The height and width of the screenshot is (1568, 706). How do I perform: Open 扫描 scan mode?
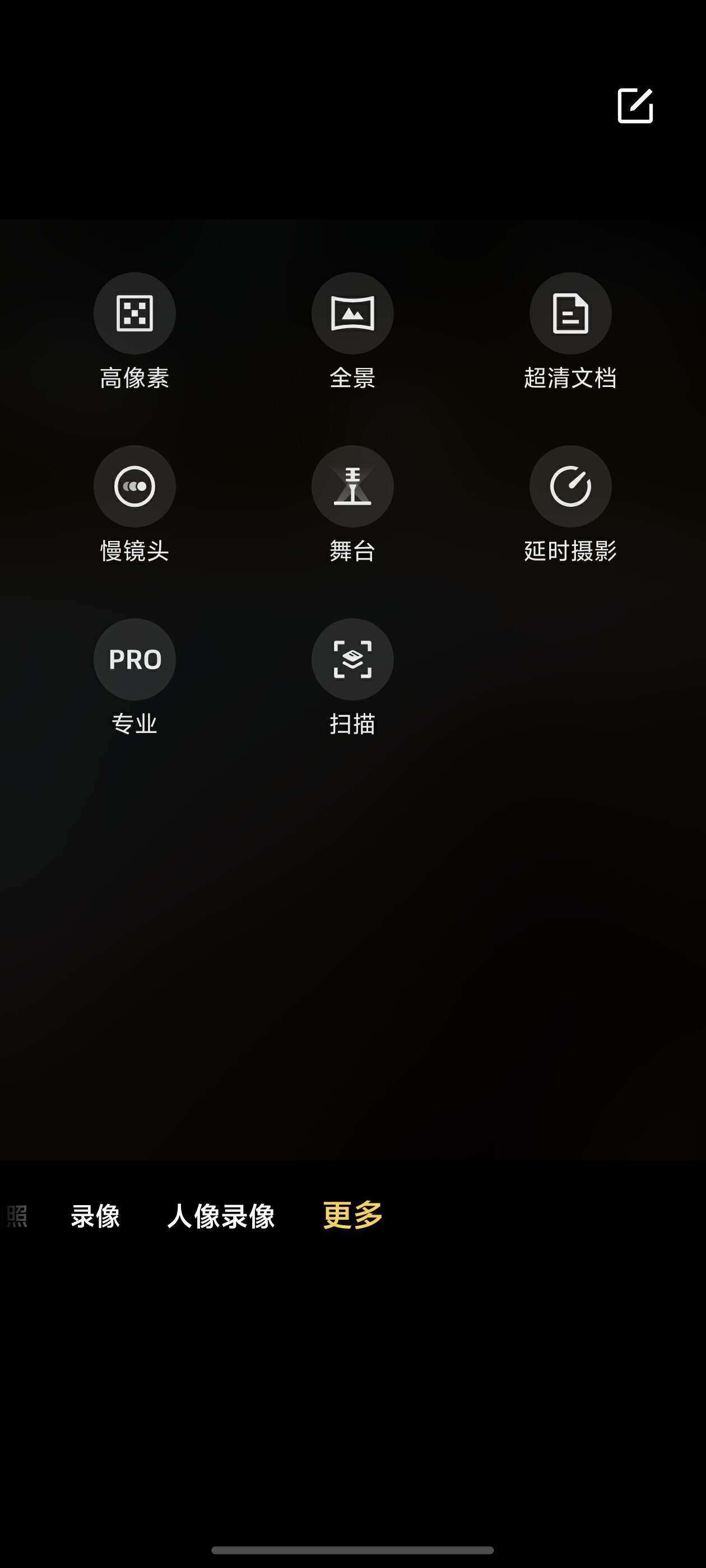point(352,659)
